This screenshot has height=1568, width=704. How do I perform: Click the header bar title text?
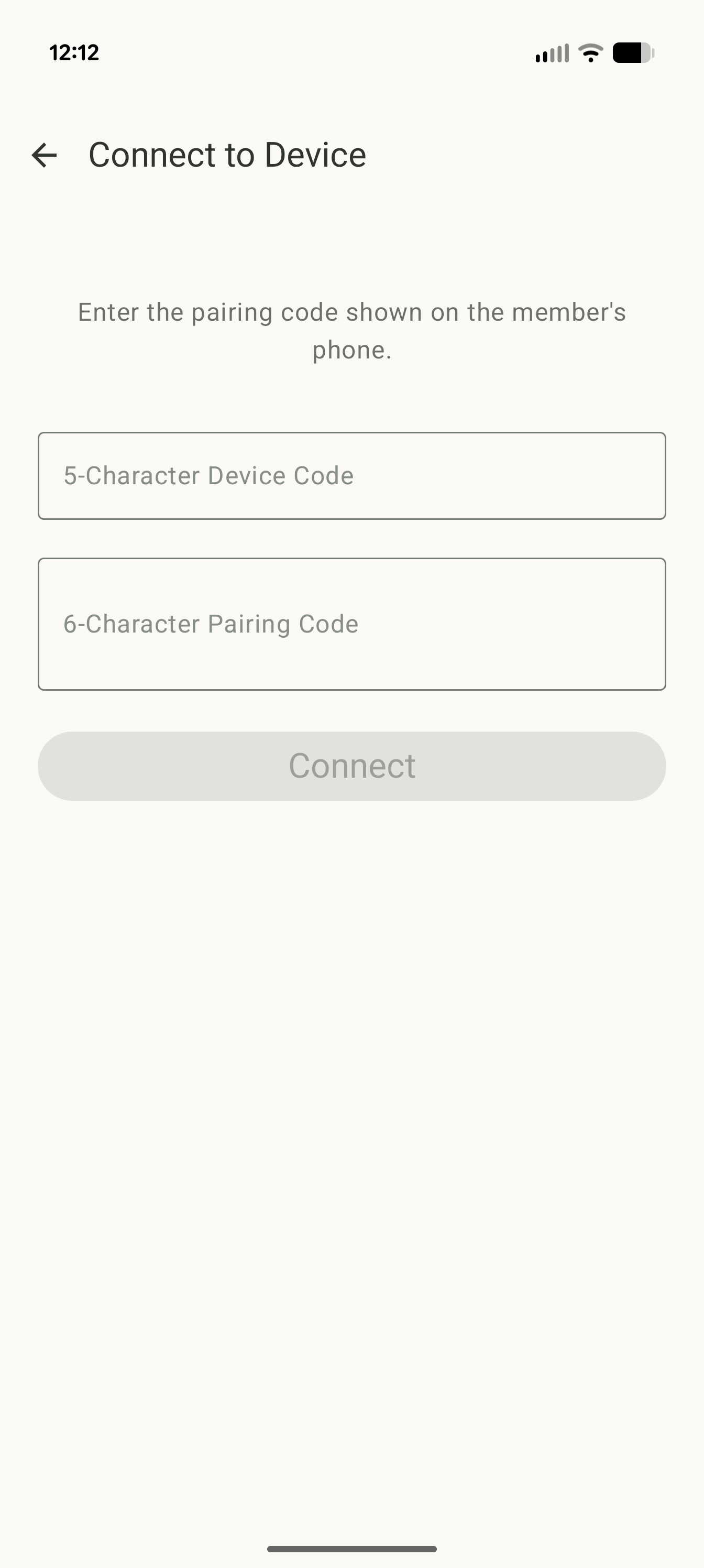pos(227,155)
